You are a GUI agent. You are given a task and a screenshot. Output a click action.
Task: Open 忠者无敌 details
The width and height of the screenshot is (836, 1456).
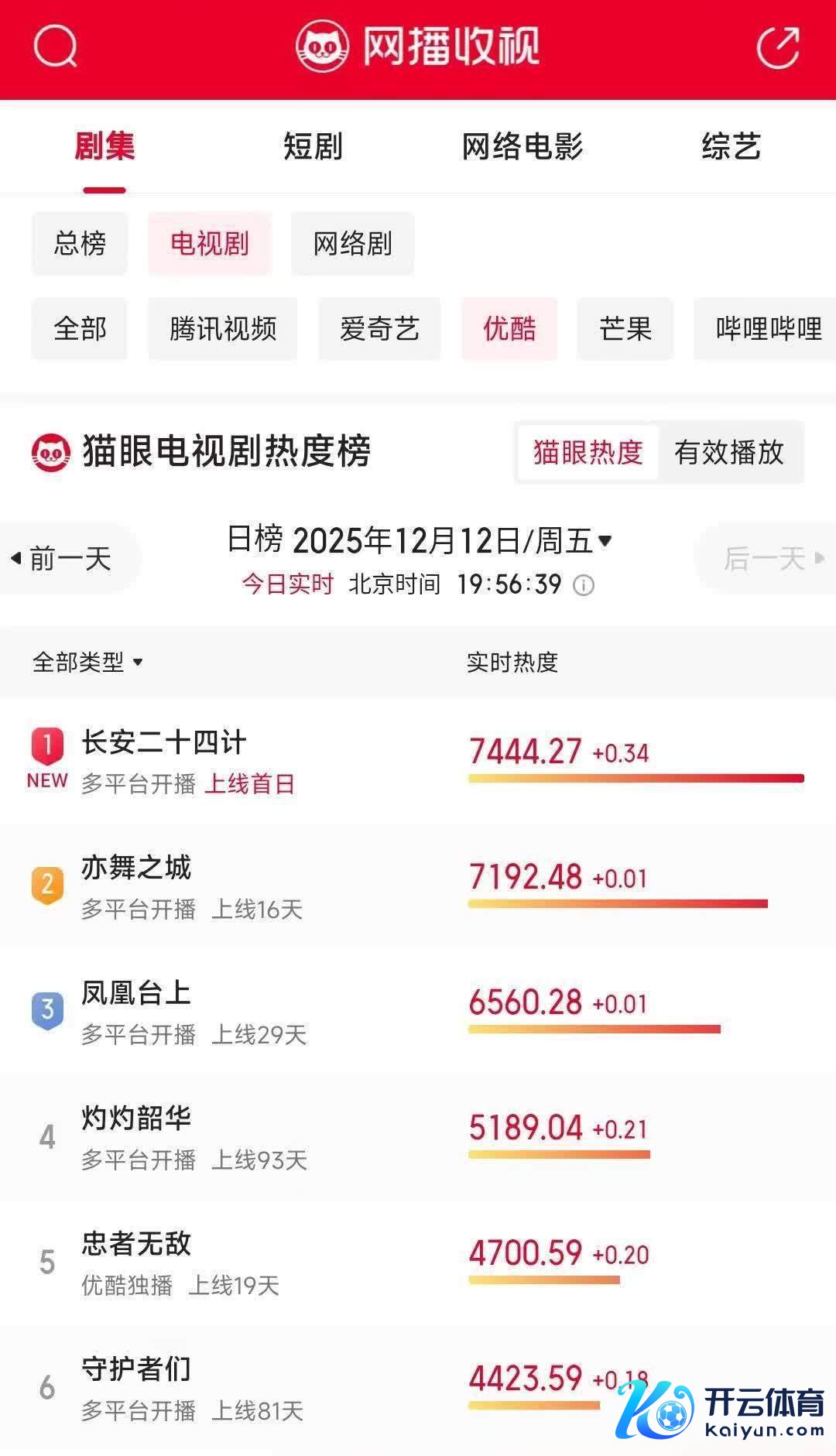(x=136, y=1245)
